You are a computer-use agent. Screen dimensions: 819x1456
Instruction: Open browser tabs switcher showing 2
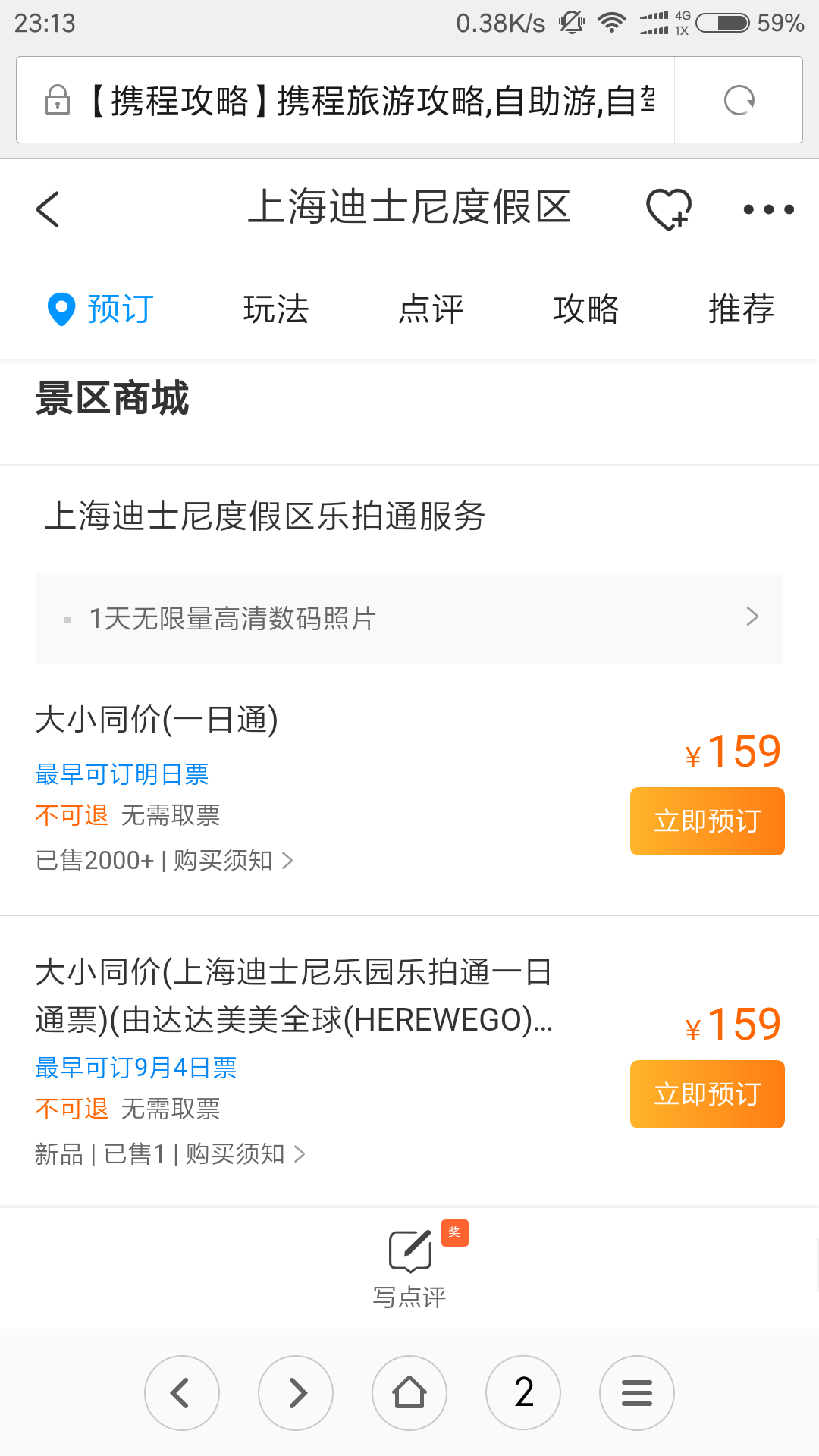523,1393
